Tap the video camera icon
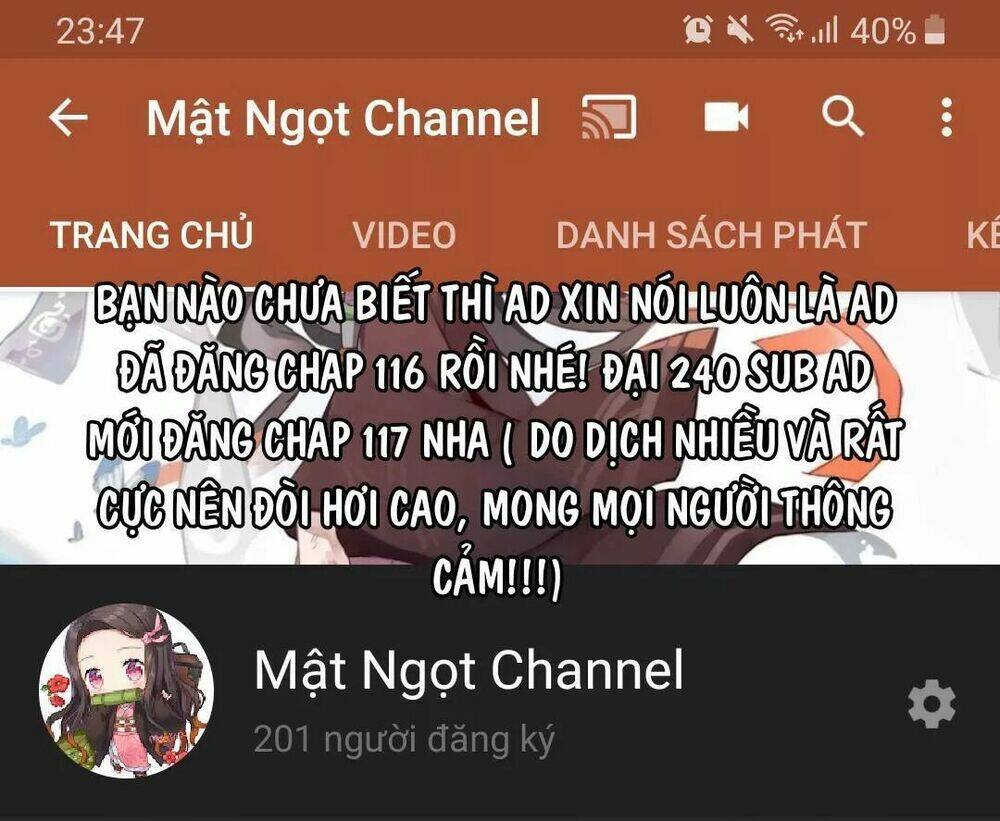This screenshot has width=1000, height=821. pos(726,118)
